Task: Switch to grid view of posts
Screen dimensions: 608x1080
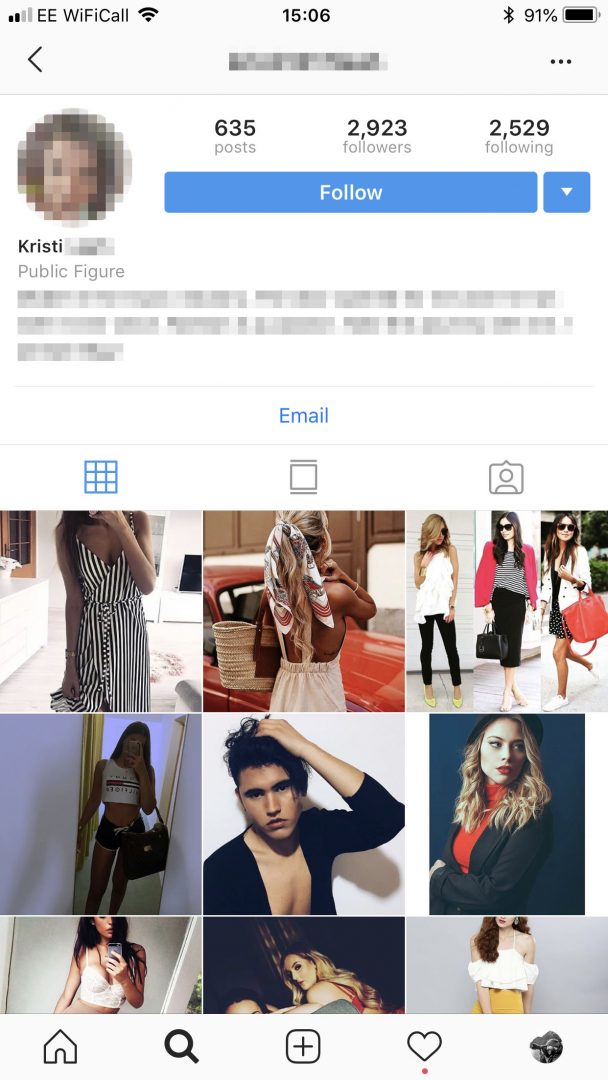Action: tap(101, 477)
